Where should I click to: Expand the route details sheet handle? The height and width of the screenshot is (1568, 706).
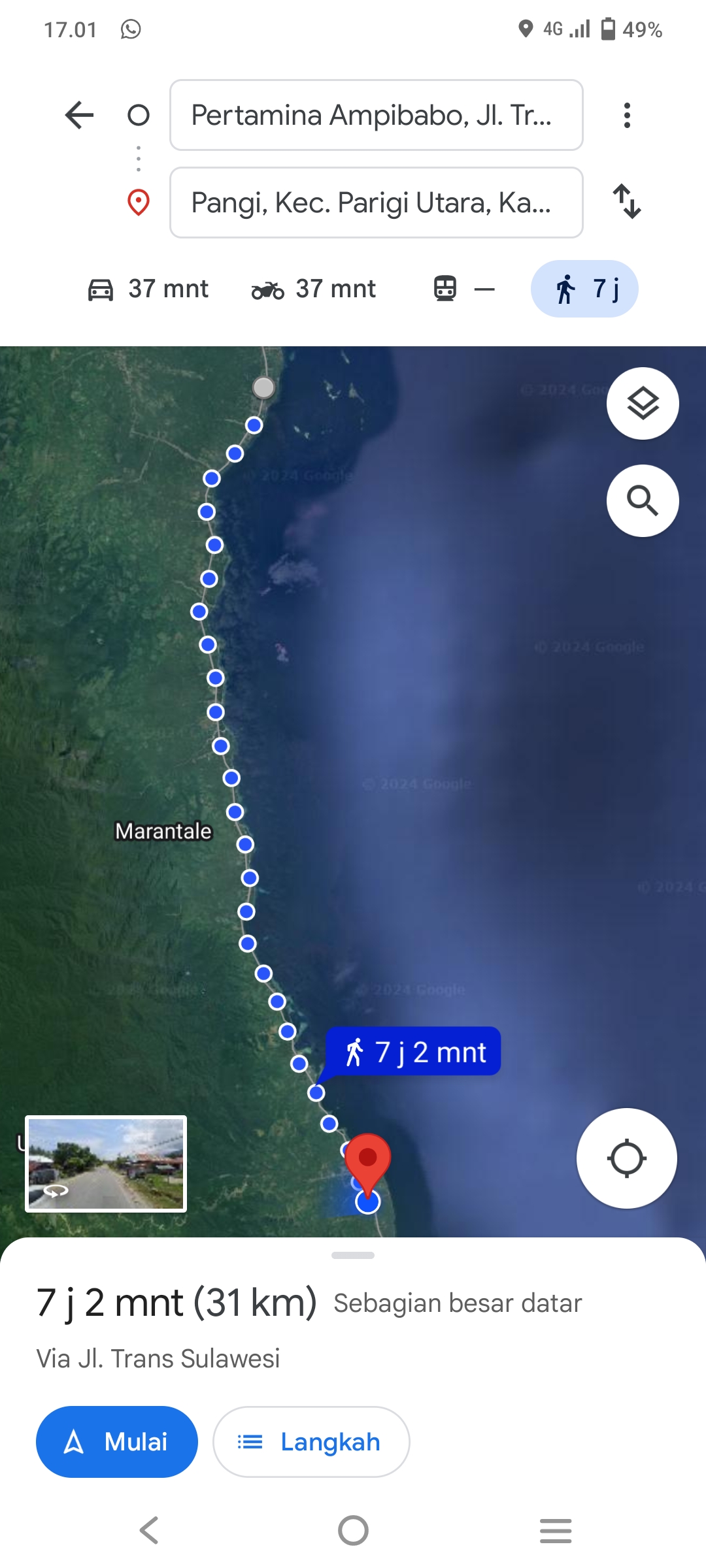353,1255
